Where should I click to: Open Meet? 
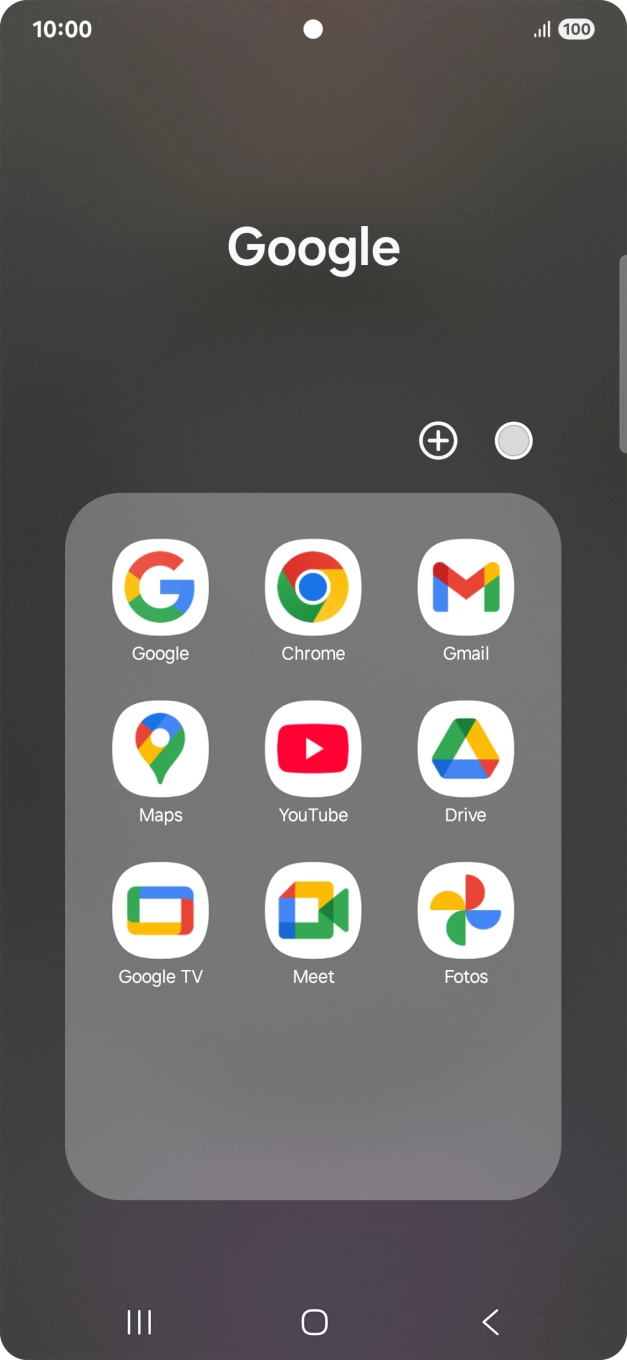click(313, 911)
